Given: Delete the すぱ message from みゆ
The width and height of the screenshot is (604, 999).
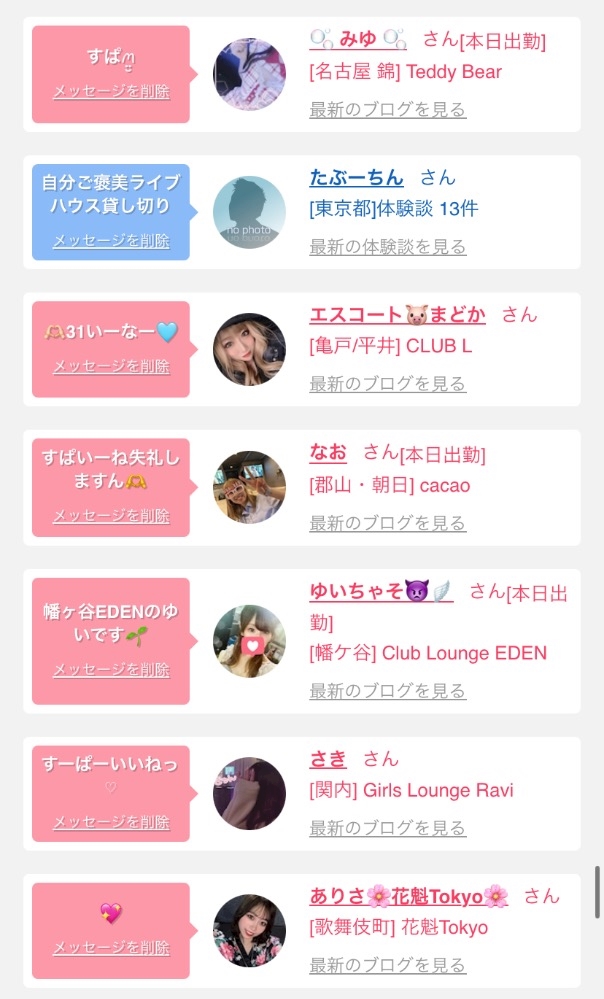Looking at the screenshot, I should tap(111, 91).
